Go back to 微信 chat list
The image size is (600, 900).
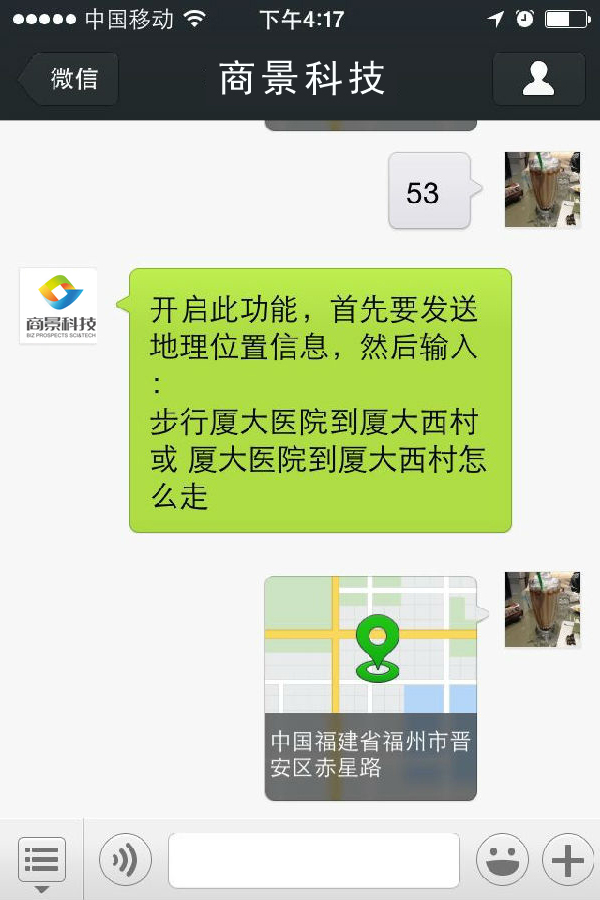click(x=70, y=79)
